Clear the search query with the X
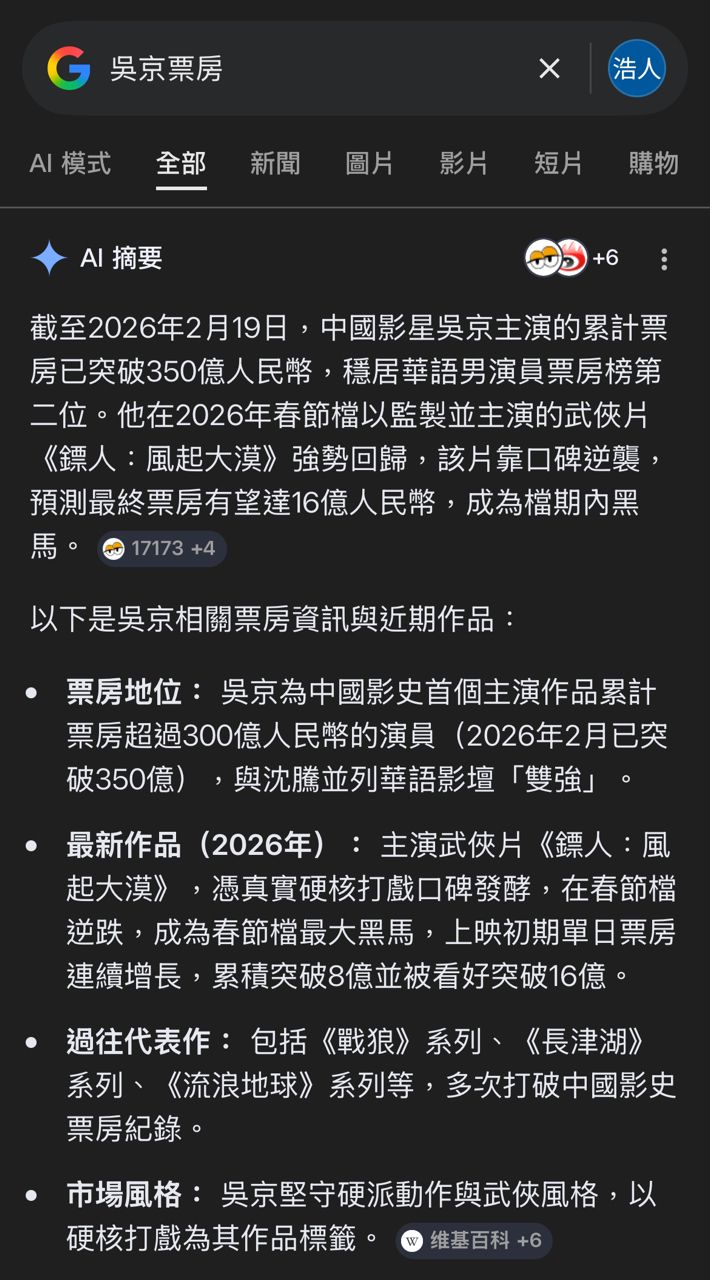 point(549,69)
